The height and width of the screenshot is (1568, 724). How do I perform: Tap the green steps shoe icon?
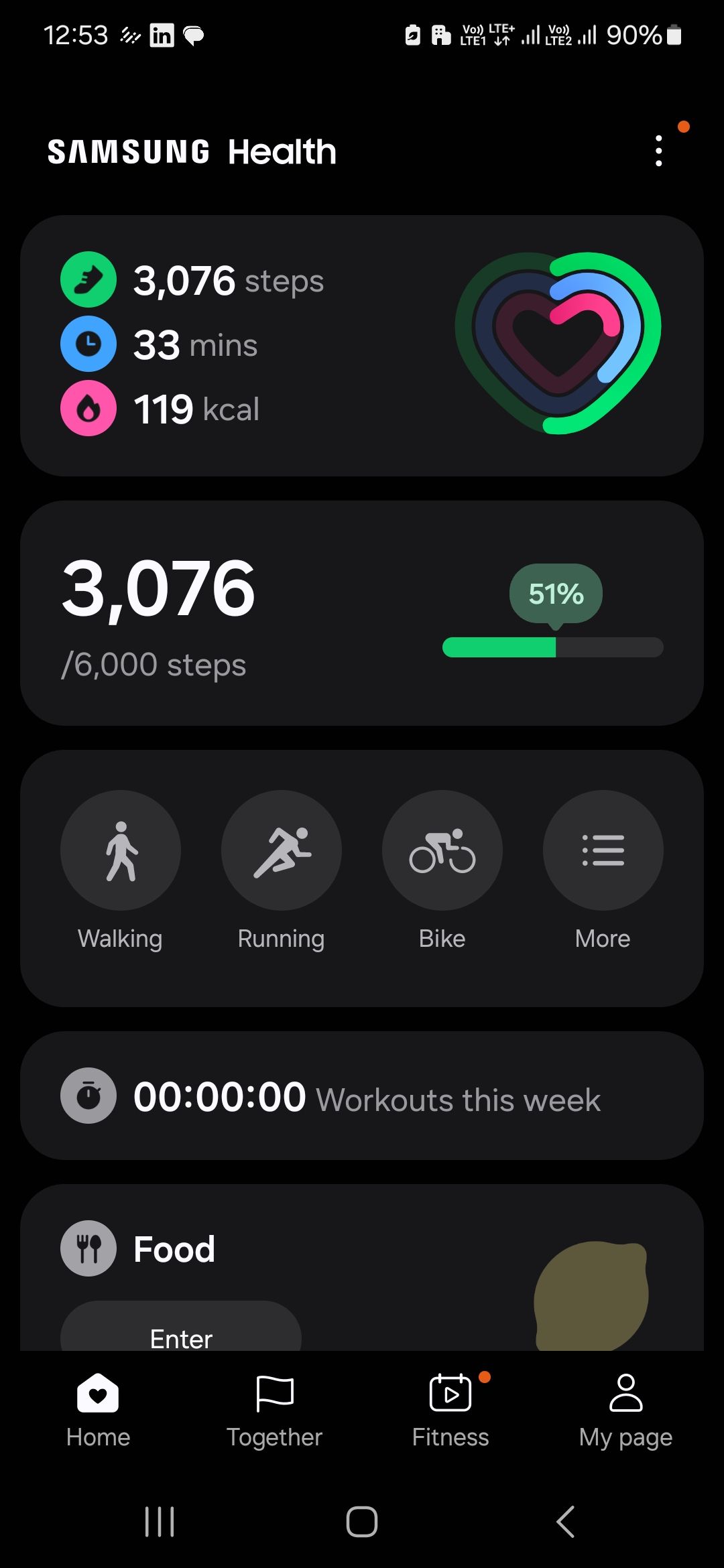pos(88,280)
